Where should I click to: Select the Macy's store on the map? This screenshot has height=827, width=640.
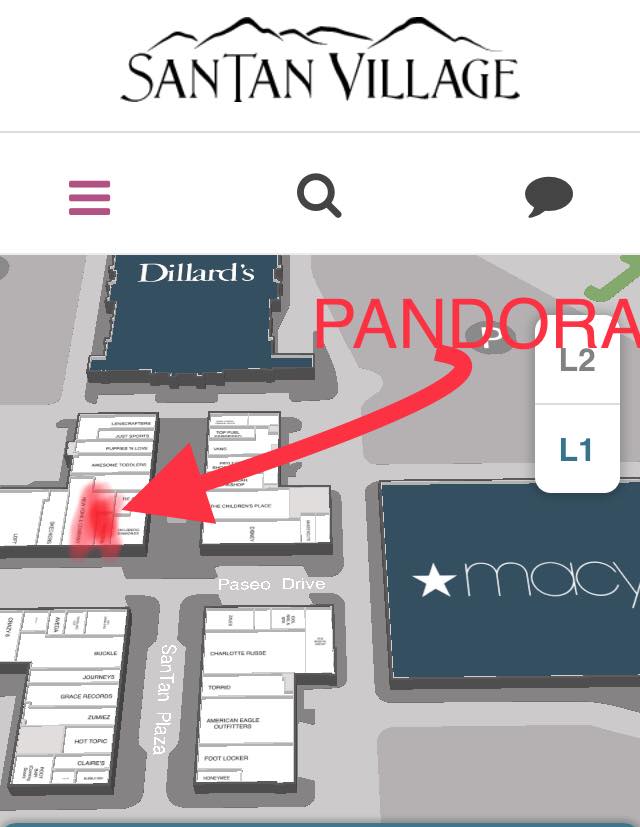pos(520,580)
